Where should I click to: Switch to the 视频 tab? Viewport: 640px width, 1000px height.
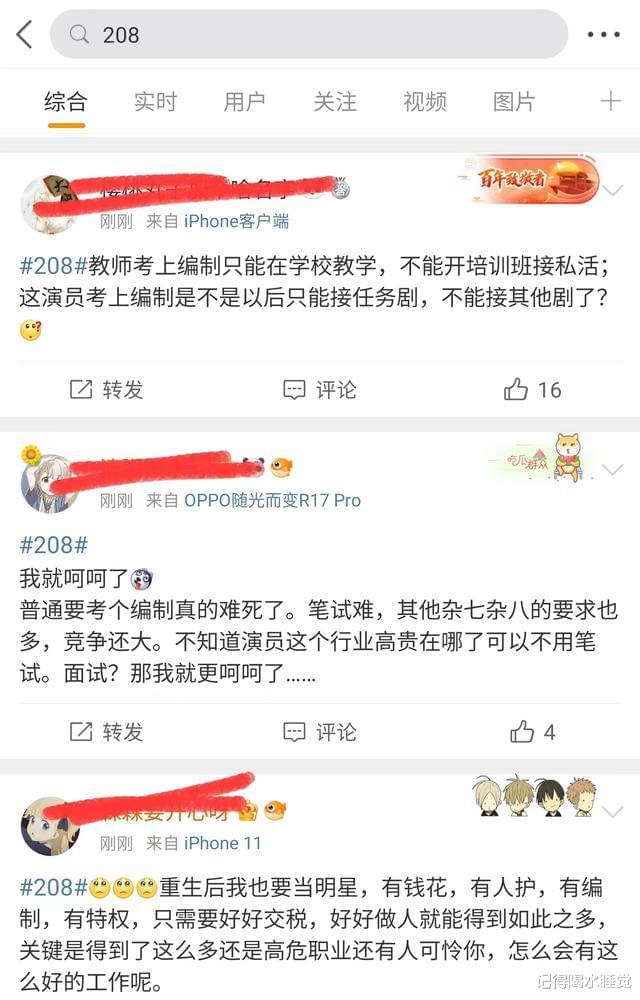coord(424,101)
